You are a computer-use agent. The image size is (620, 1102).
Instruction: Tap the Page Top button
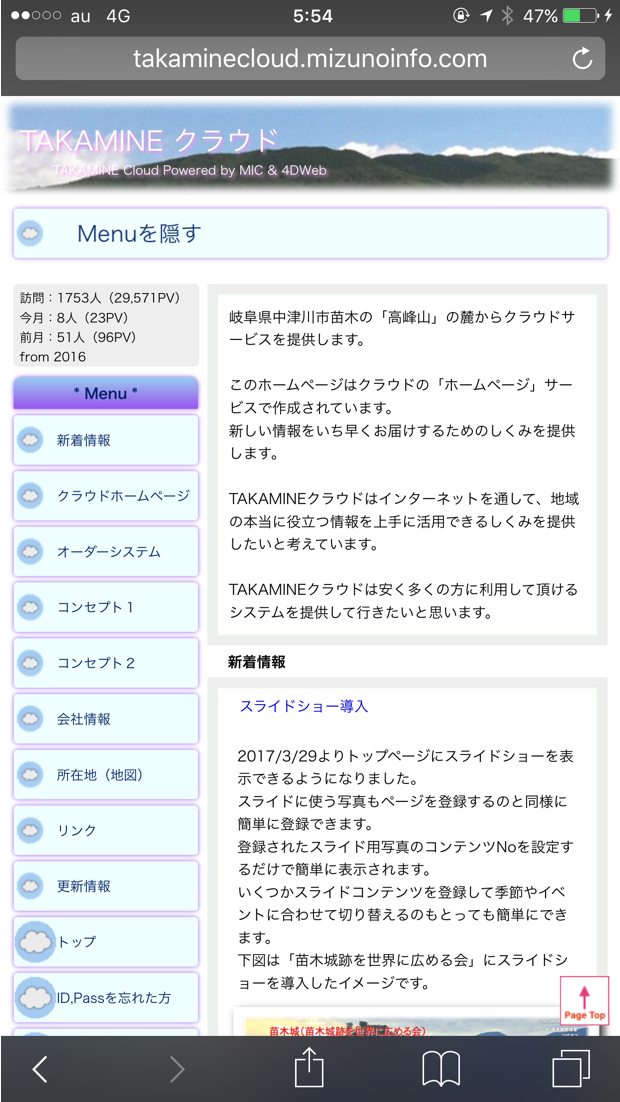click(x=585, y=1001)
